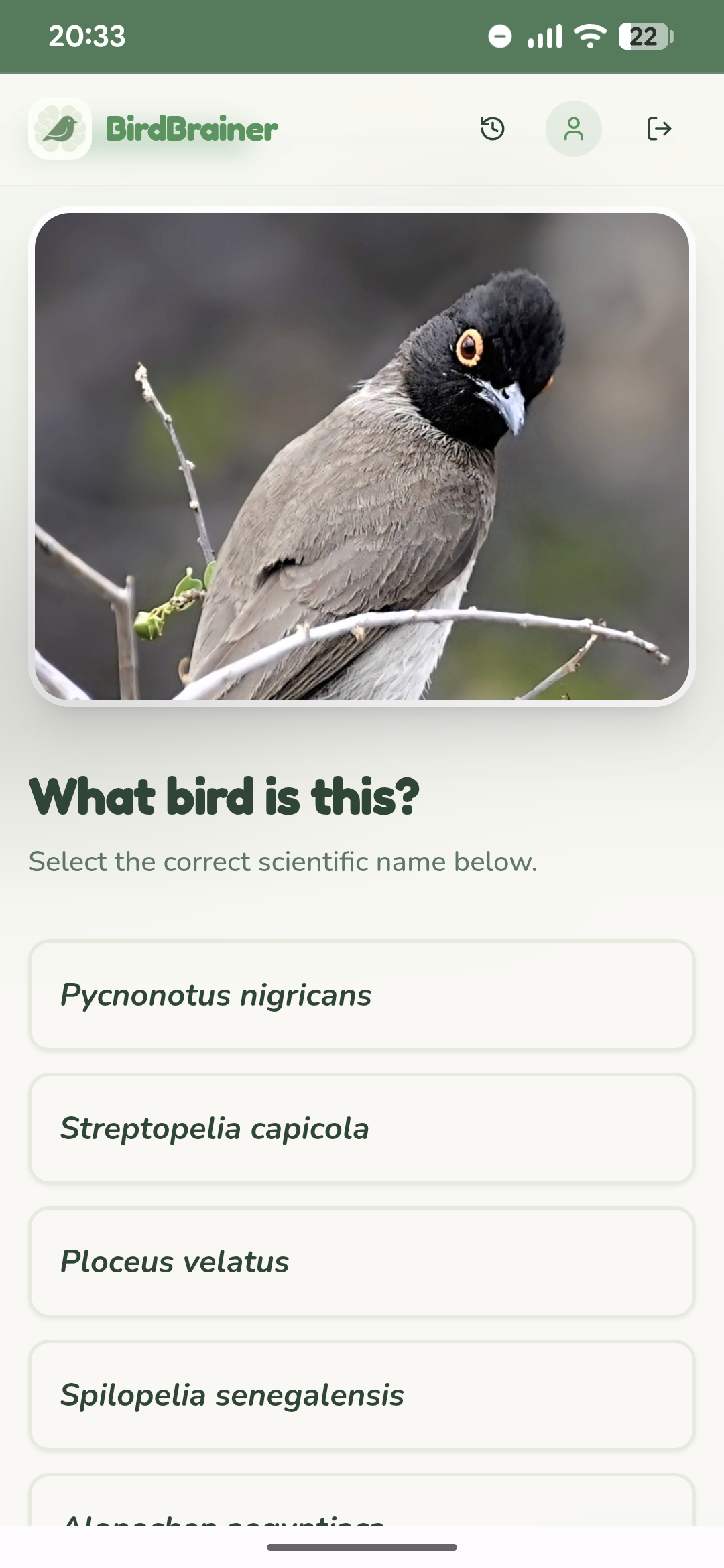The image size is (724, 1568).
Task: Select answer Pycnonotus nigricans
Action: (x=362, y=995)
